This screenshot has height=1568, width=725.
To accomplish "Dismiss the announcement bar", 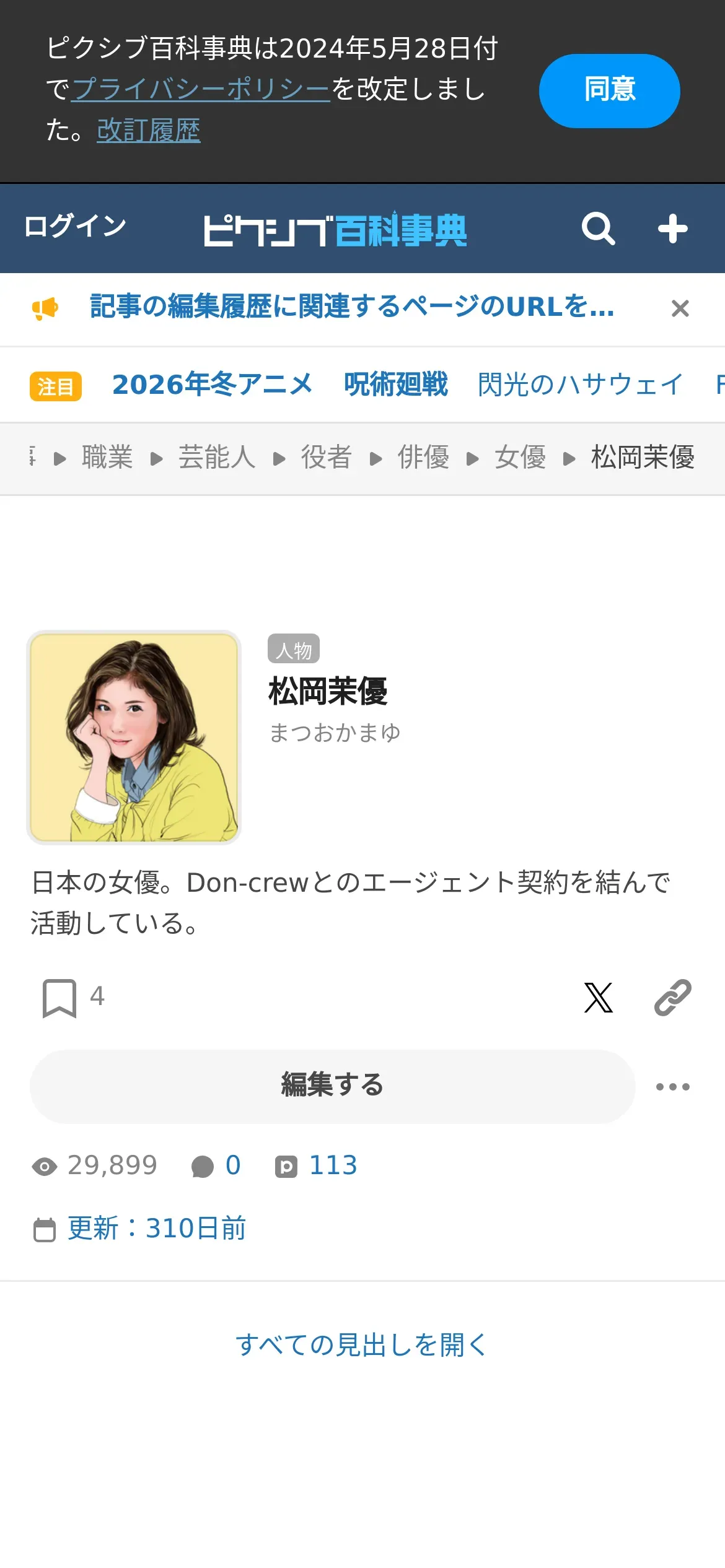I will [x=680, y=308].
